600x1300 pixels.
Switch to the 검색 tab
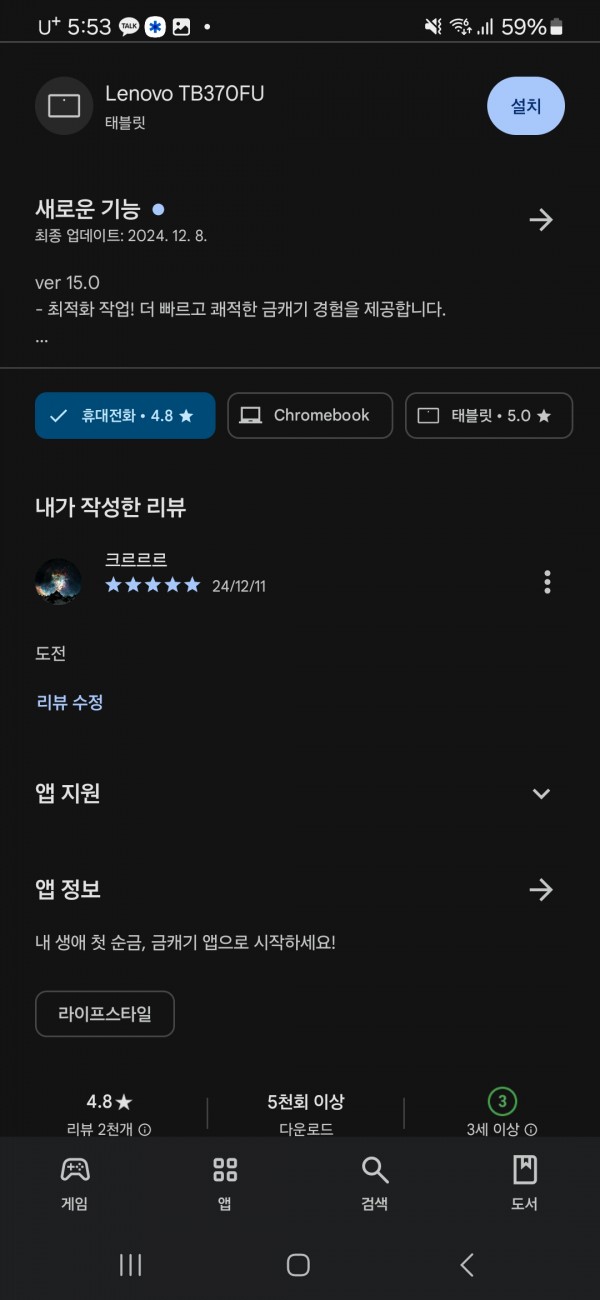374,1183
